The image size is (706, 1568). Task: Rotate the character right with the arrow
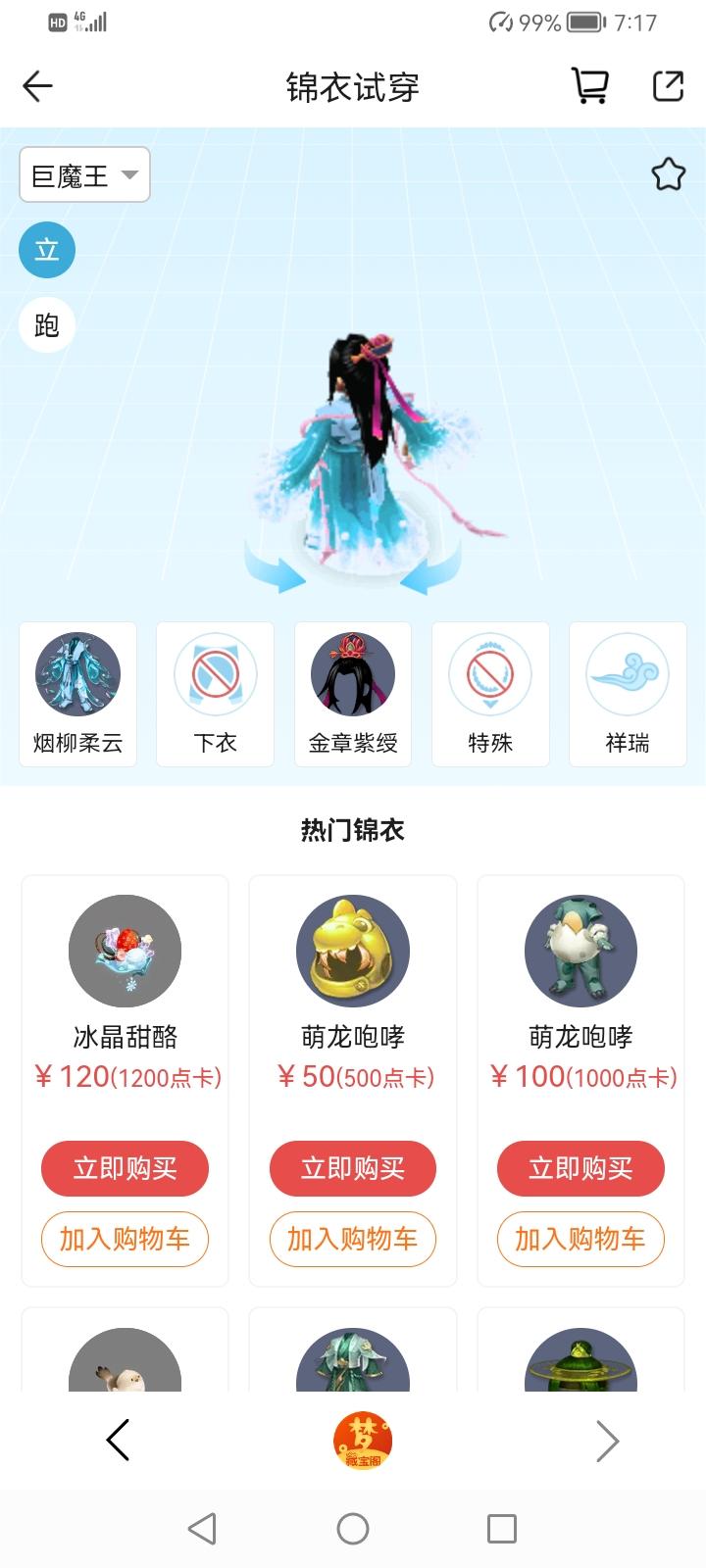click(x=429, y=571)
